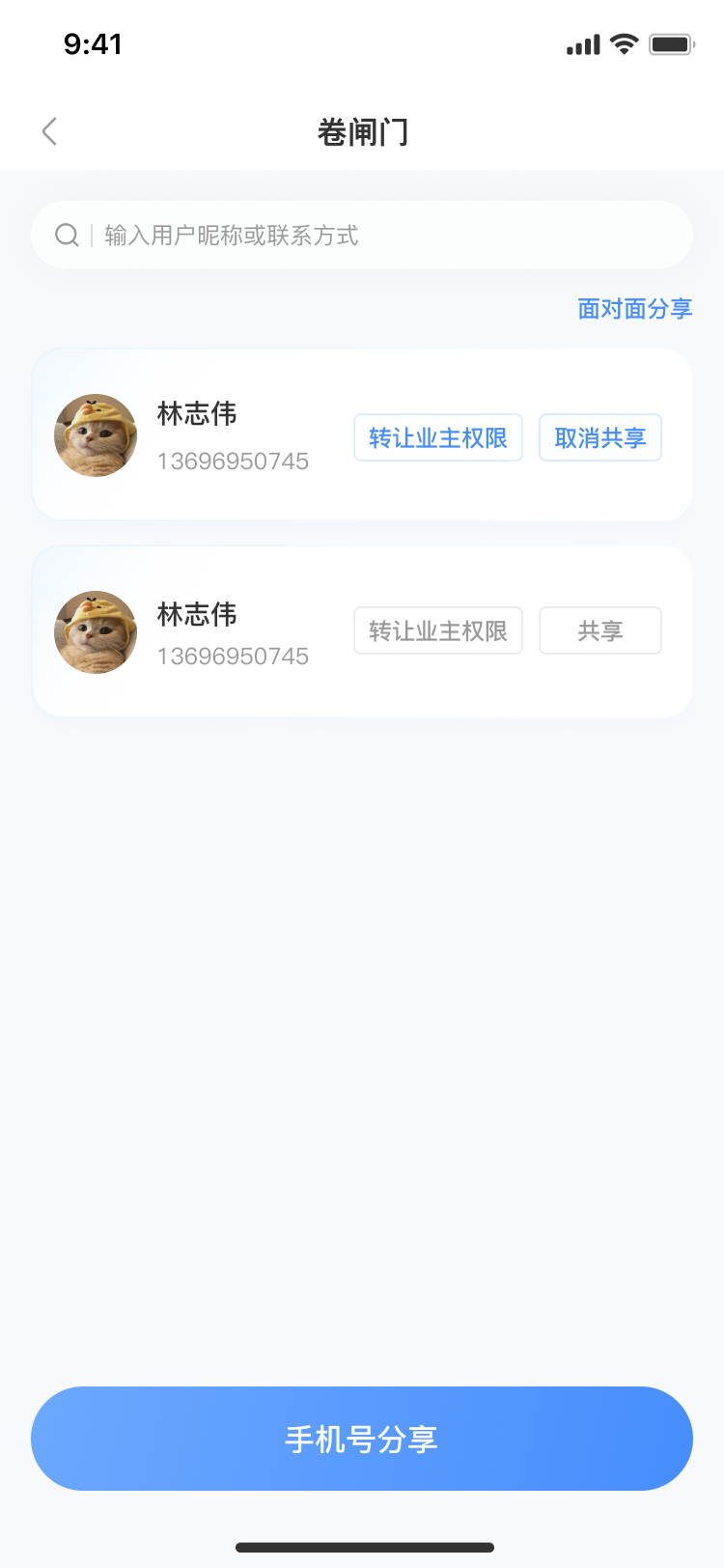
Task: Tap the 共享 button
Action: click(x=599, y=630)
